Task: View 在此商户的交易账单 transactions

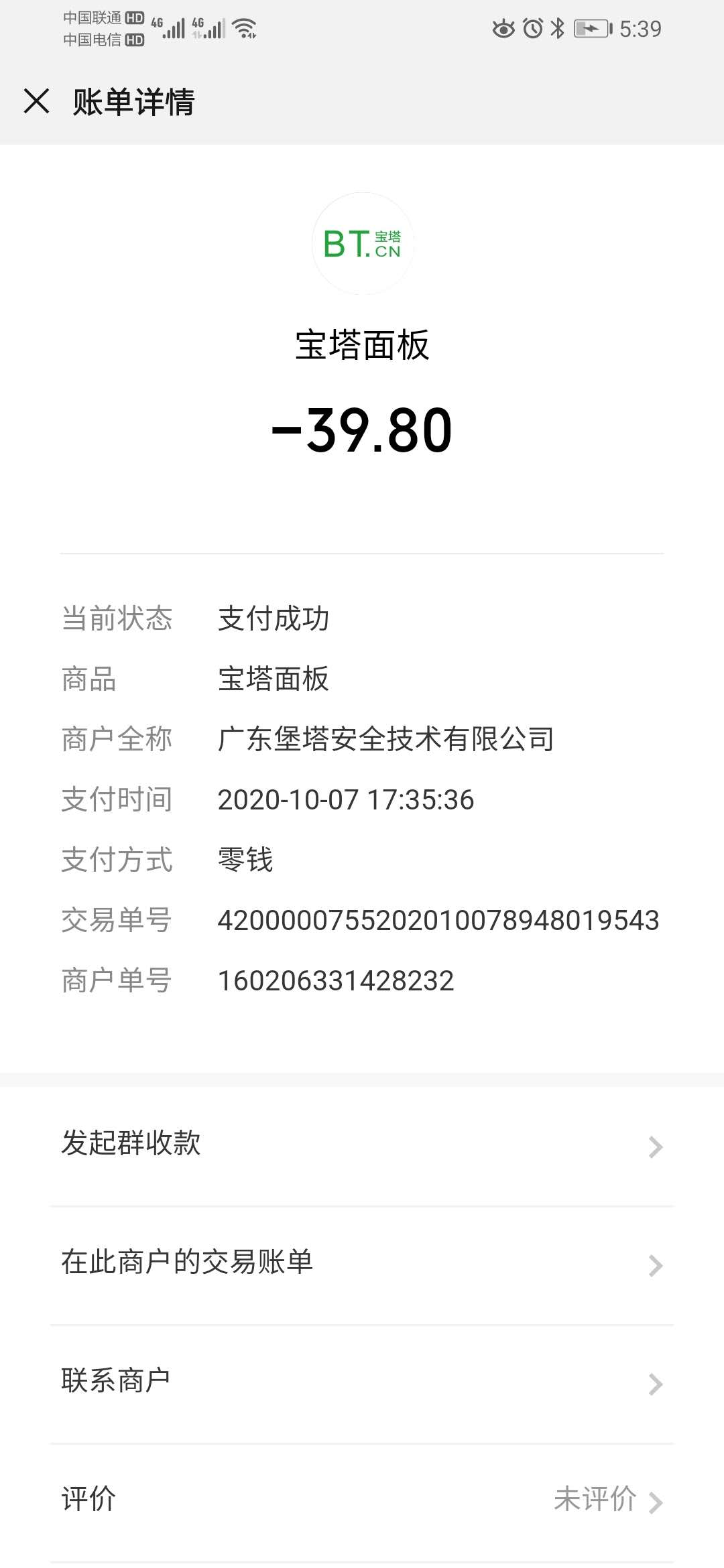Action: [362, 1263]
